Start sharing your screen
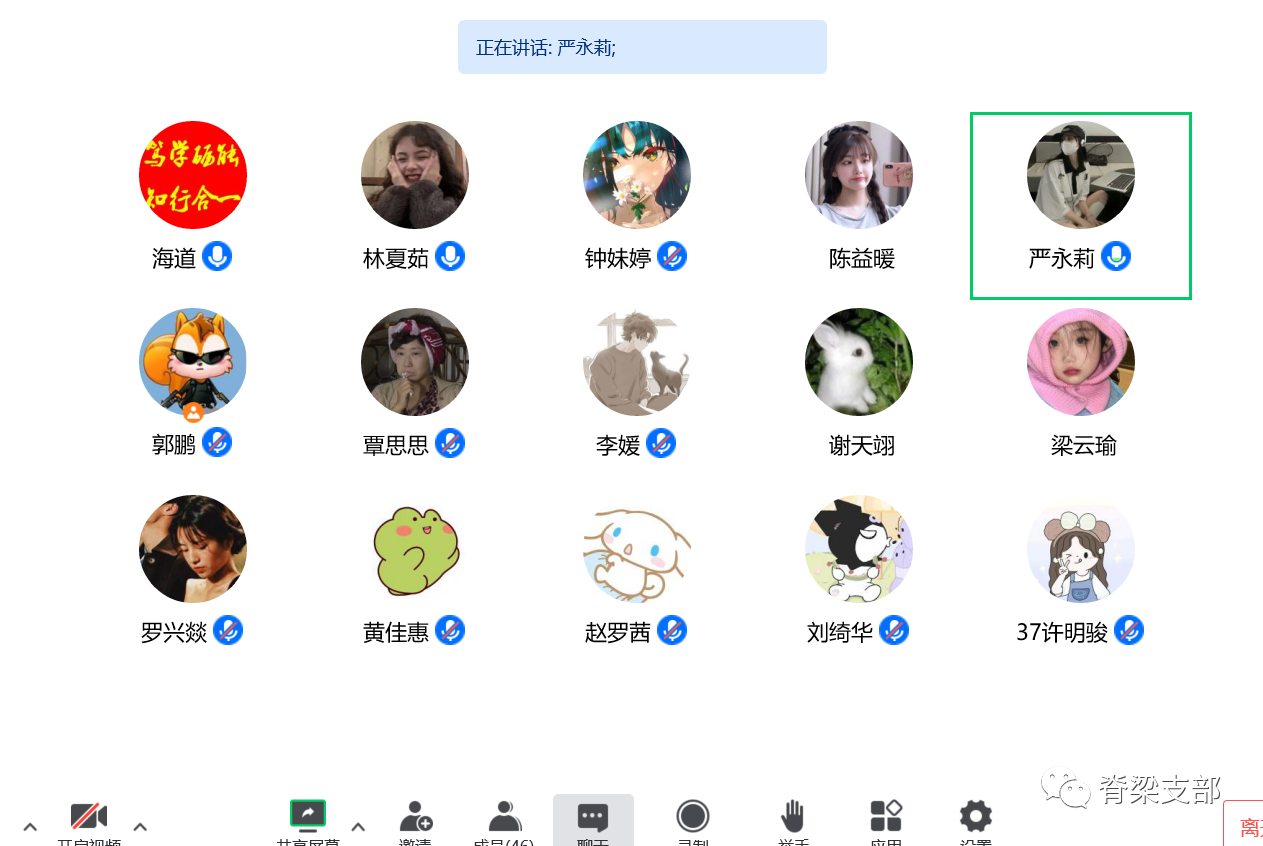This screenshot has height=846, width=1263. point(308,816)
